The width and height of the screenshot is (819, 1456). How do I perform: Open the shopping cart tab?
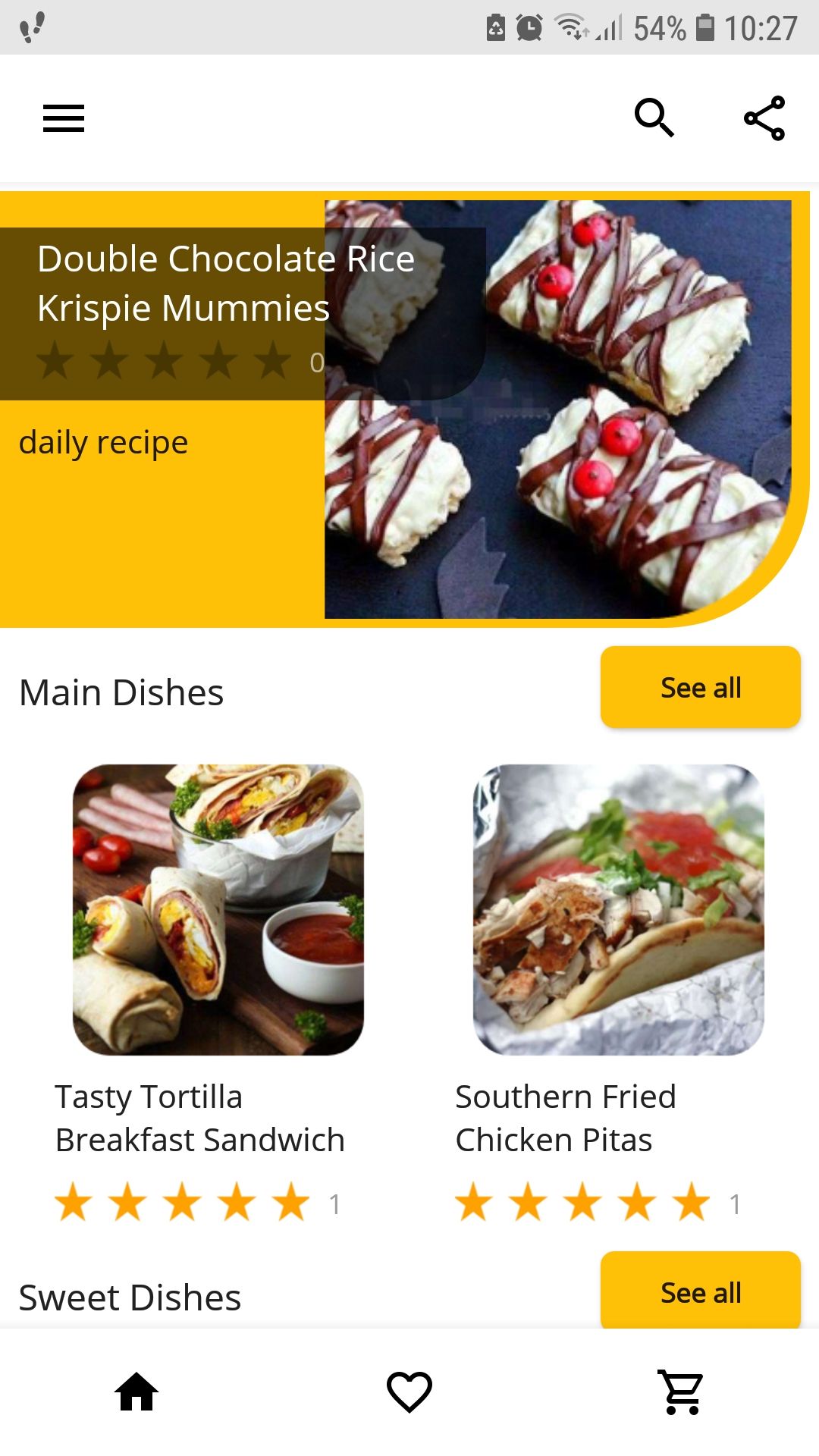(681, 1392)
